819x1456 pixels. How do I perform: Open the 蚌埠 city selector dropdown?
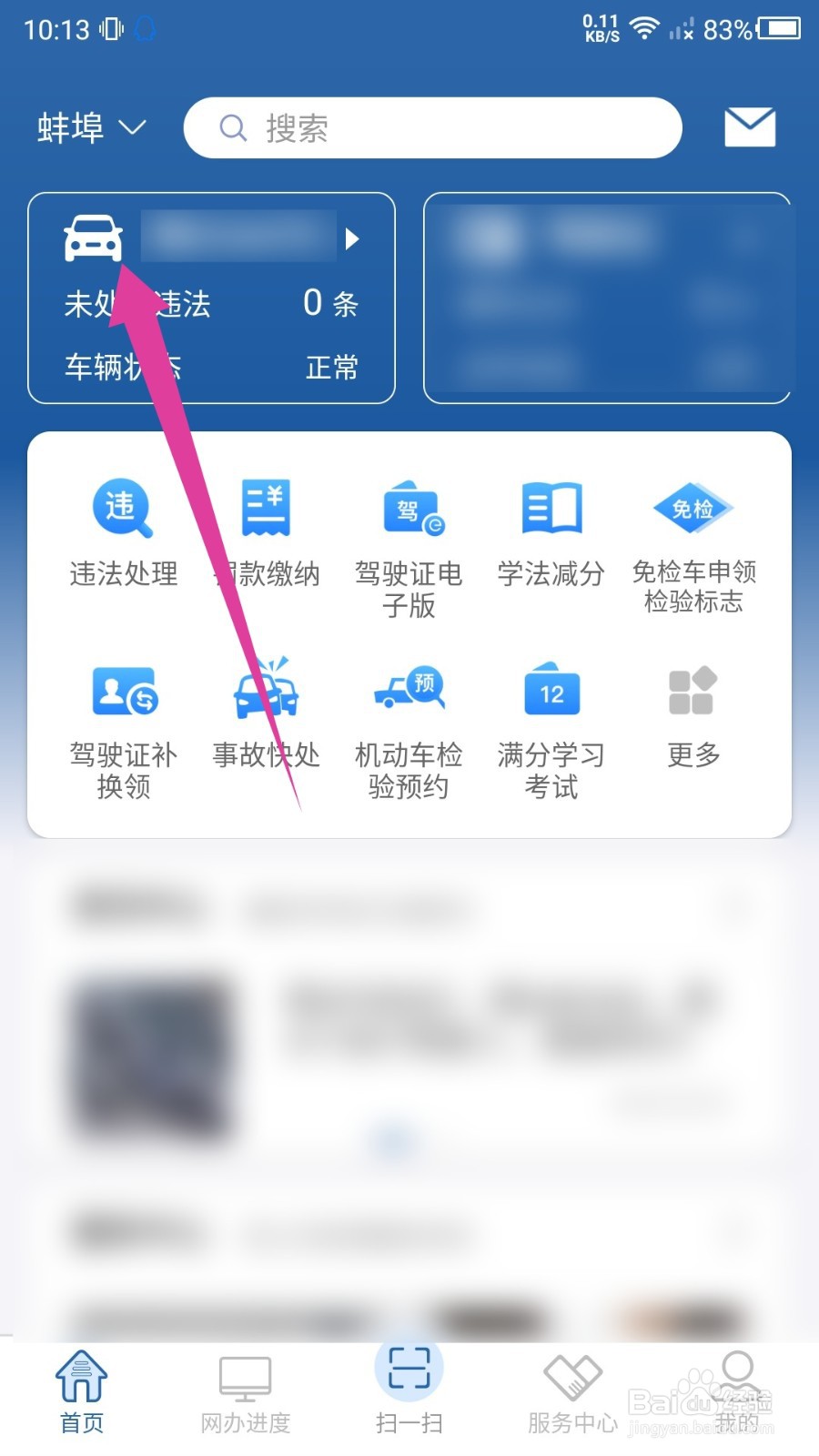(x=89, y=127)
